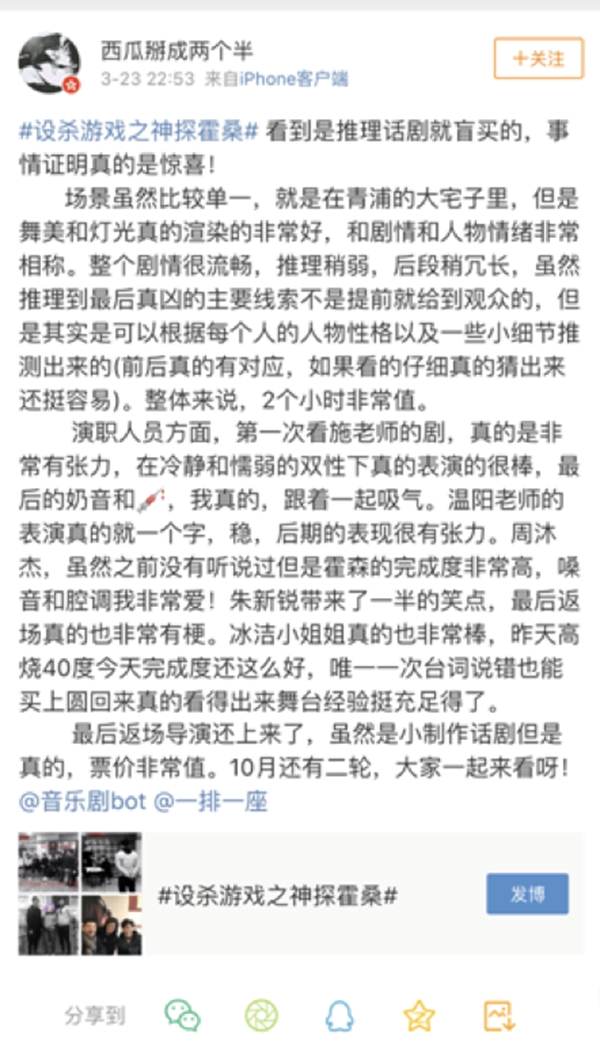Viewport: 600px width, 1064px height.
Task: Open @一排一座 mention
Action: click(x=210, y=801)
